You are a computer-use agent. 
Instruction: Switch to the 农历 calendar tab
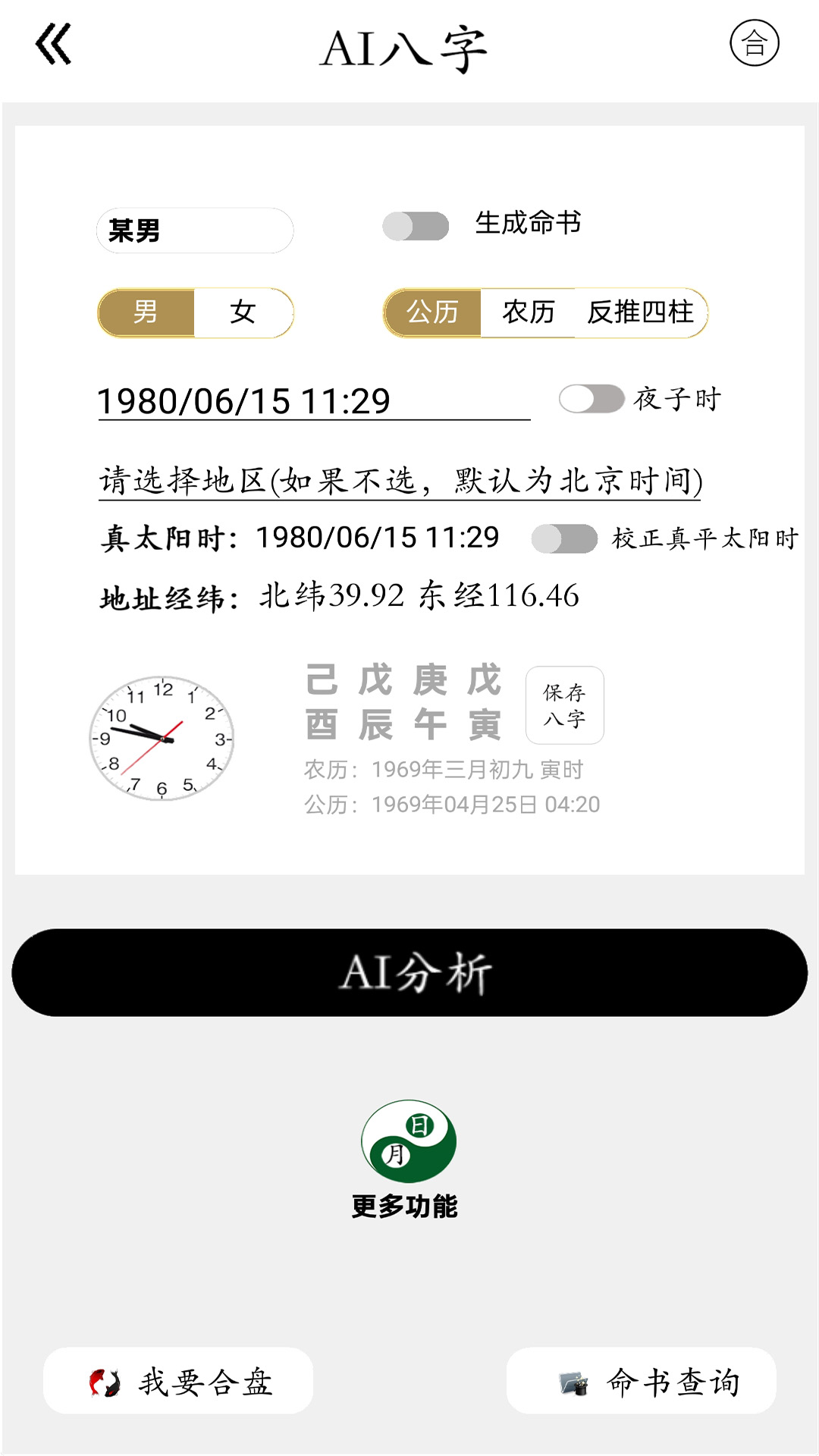tap(529, 312)
